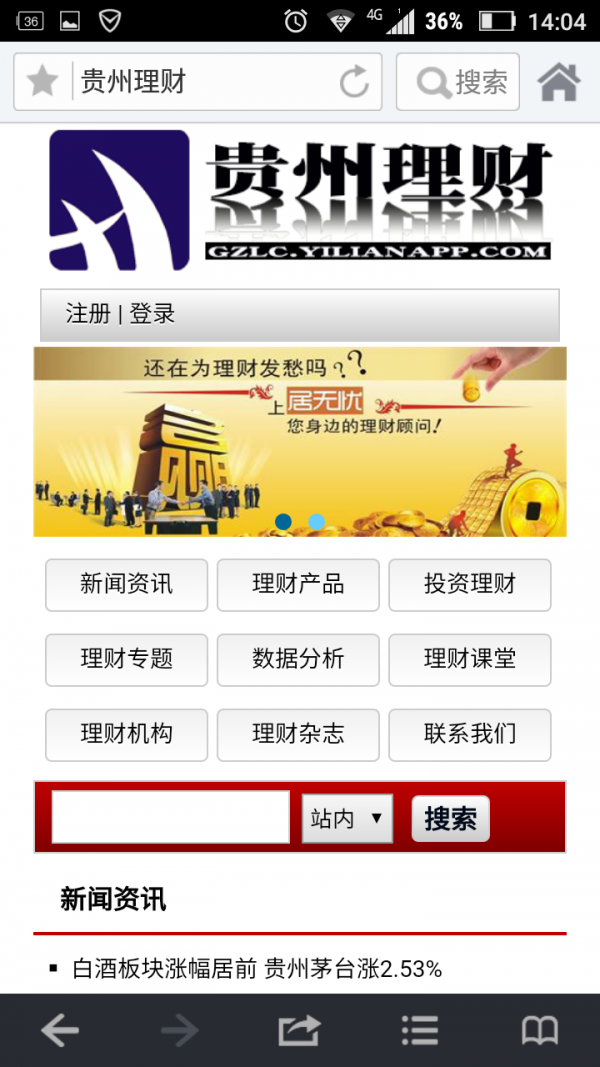Open the 居无忧 banner
The image size is (600, 1067).
[300, 441]
